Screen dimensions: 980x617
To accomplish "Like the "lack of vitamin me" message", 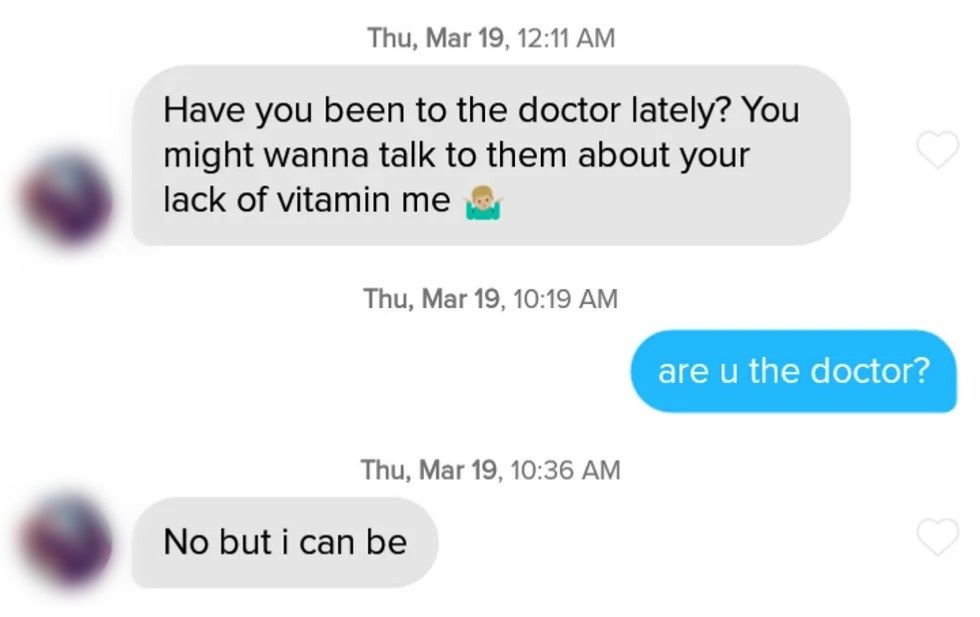I will [x=937, y=152].
